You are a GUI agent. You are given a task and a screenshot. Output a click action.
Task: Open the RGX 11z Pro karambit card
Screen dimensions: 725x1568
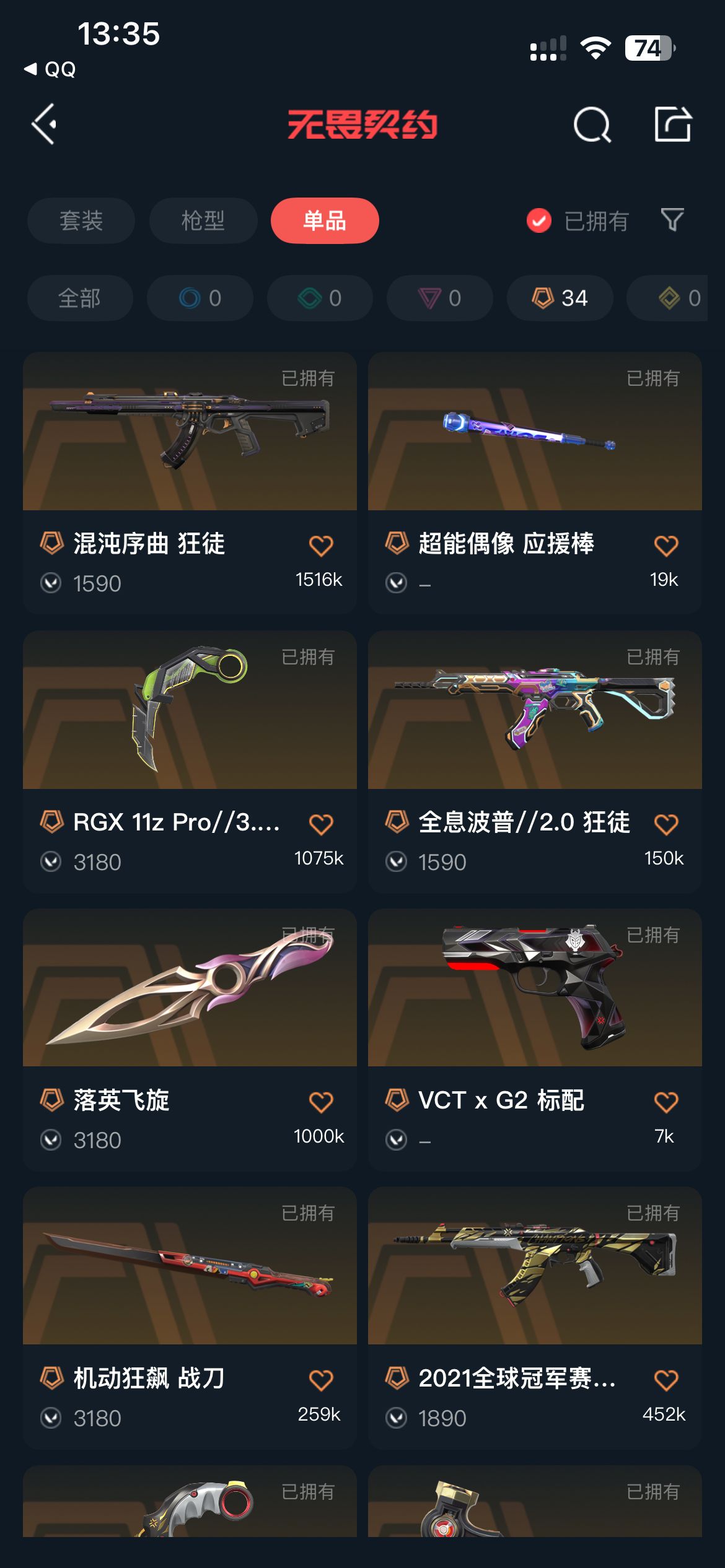pos(190,762)
